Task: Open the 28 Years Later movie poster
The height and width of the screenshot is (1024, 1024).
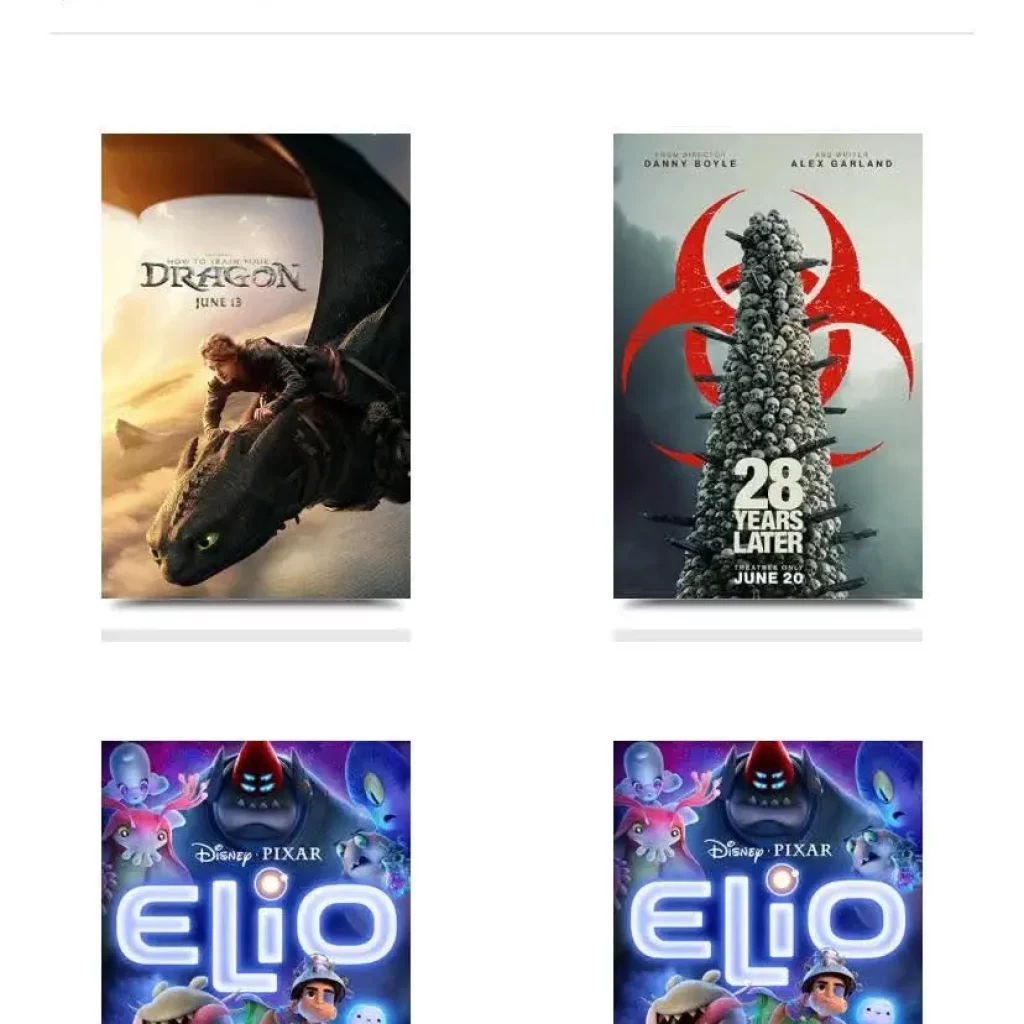Action: (767, 366)
